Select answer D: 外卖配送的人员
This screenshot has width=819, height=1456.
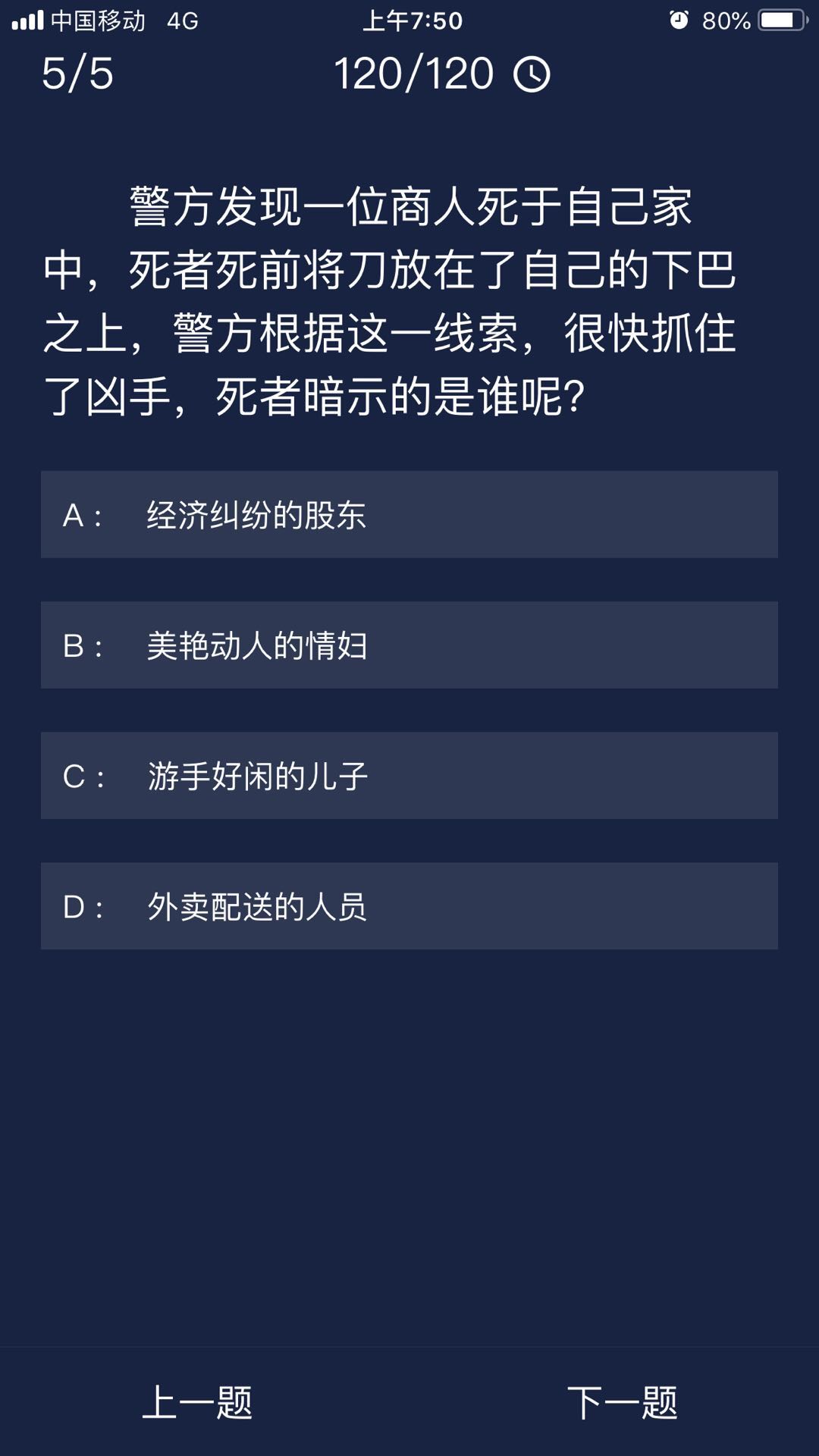(x=409, y=906)
